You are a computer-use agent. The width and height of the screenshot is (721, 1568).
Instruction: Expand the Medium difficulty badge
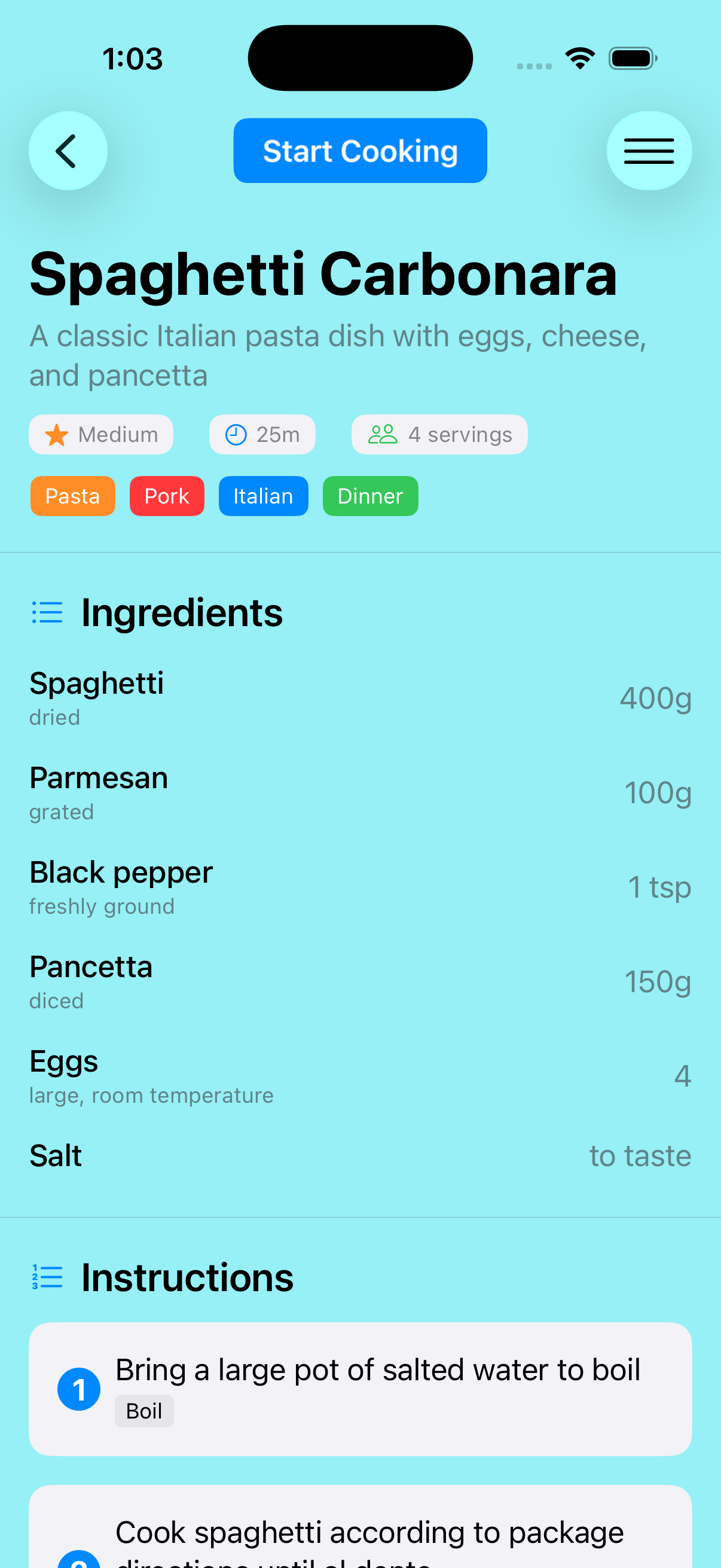(101, 434)
